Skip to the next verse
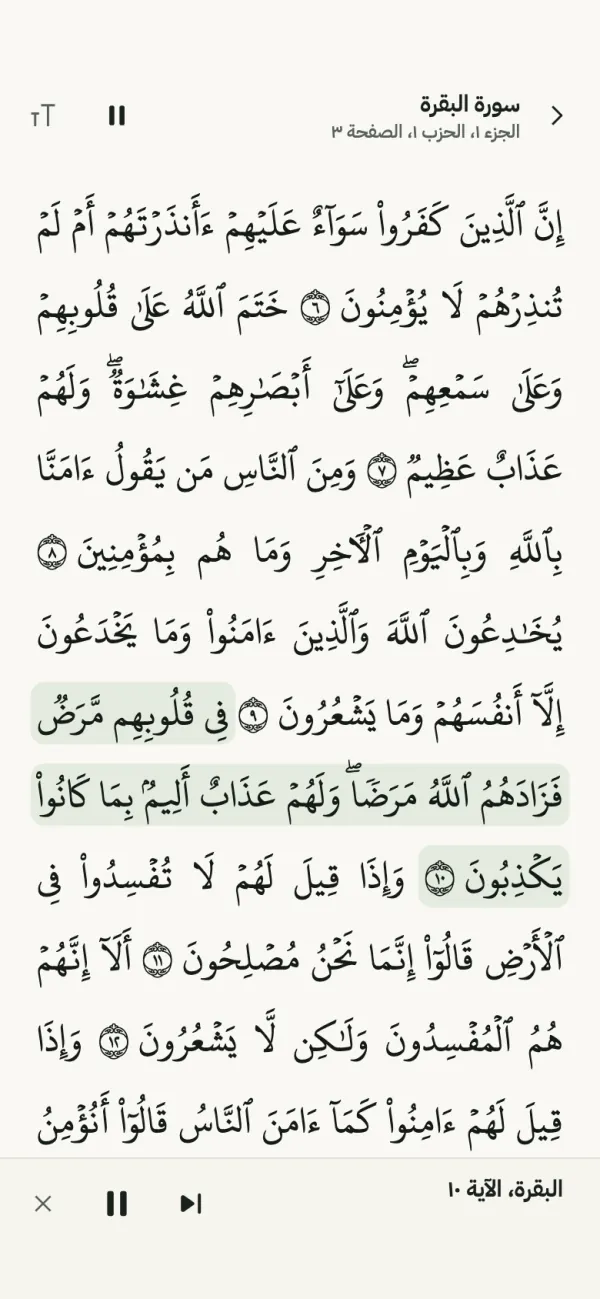 [190, 1203]
